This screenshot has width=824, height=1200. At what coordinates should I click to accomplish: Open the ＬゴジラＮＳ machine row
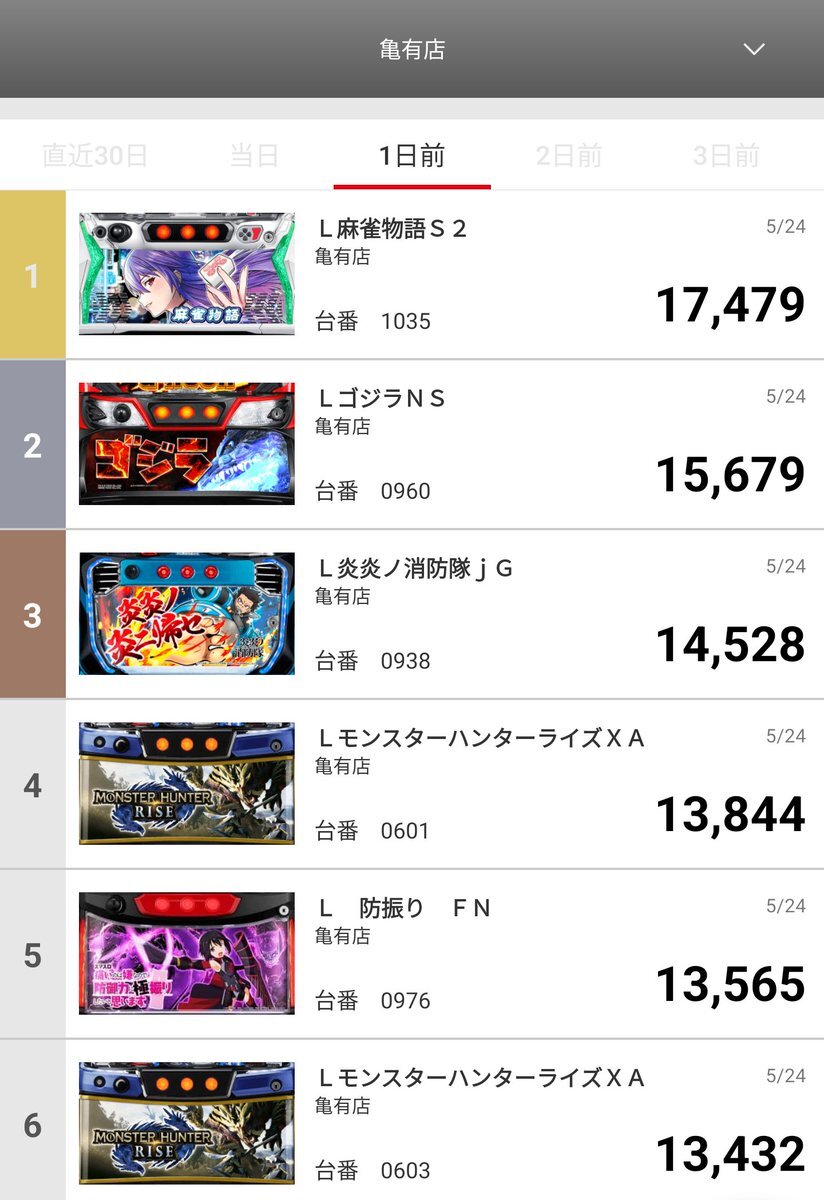pyautogui.click(x=445, y=445)
